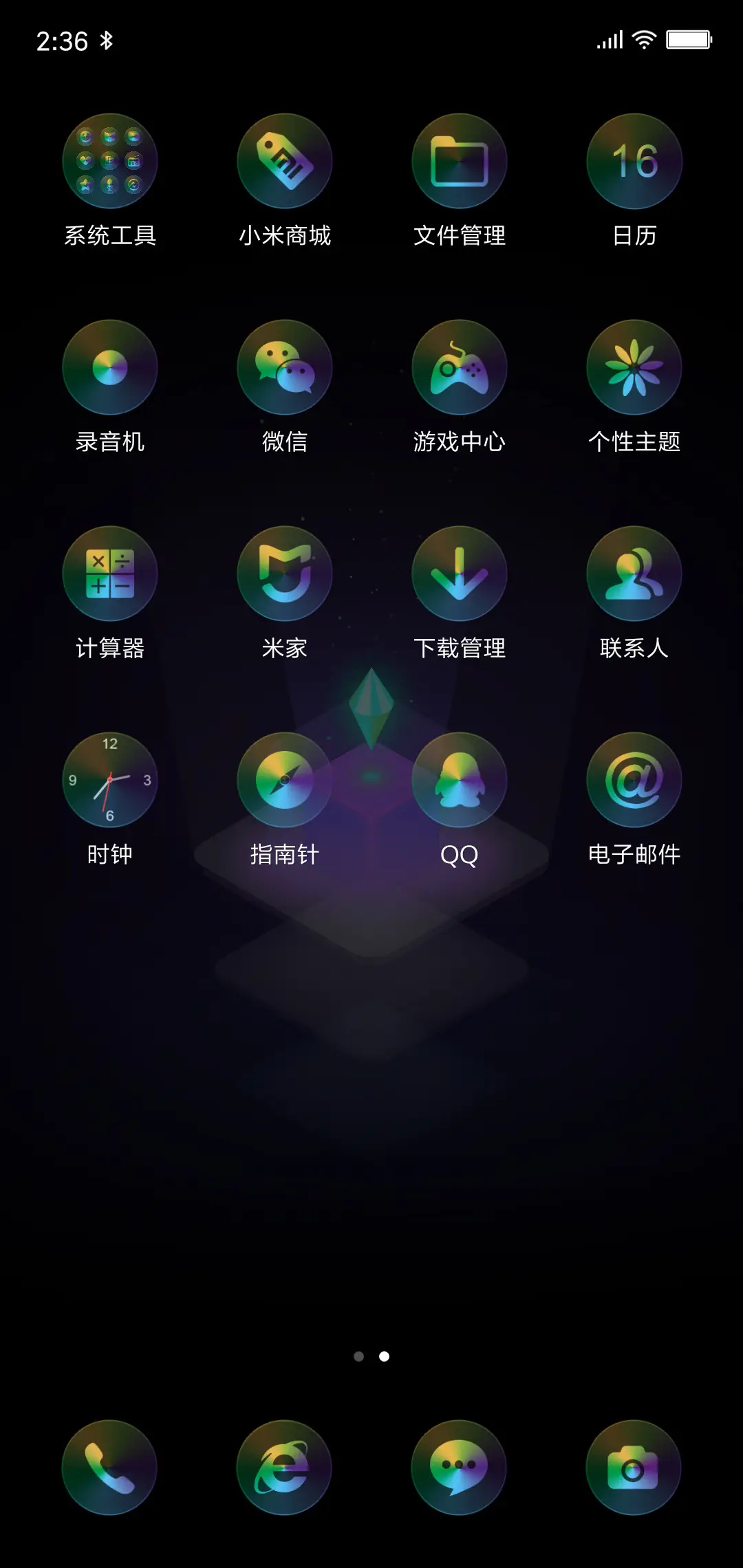Open the 日历 calendar showing the 16th
The height and width of the screenshot is (1568, 743).
(x=634, y=161)
